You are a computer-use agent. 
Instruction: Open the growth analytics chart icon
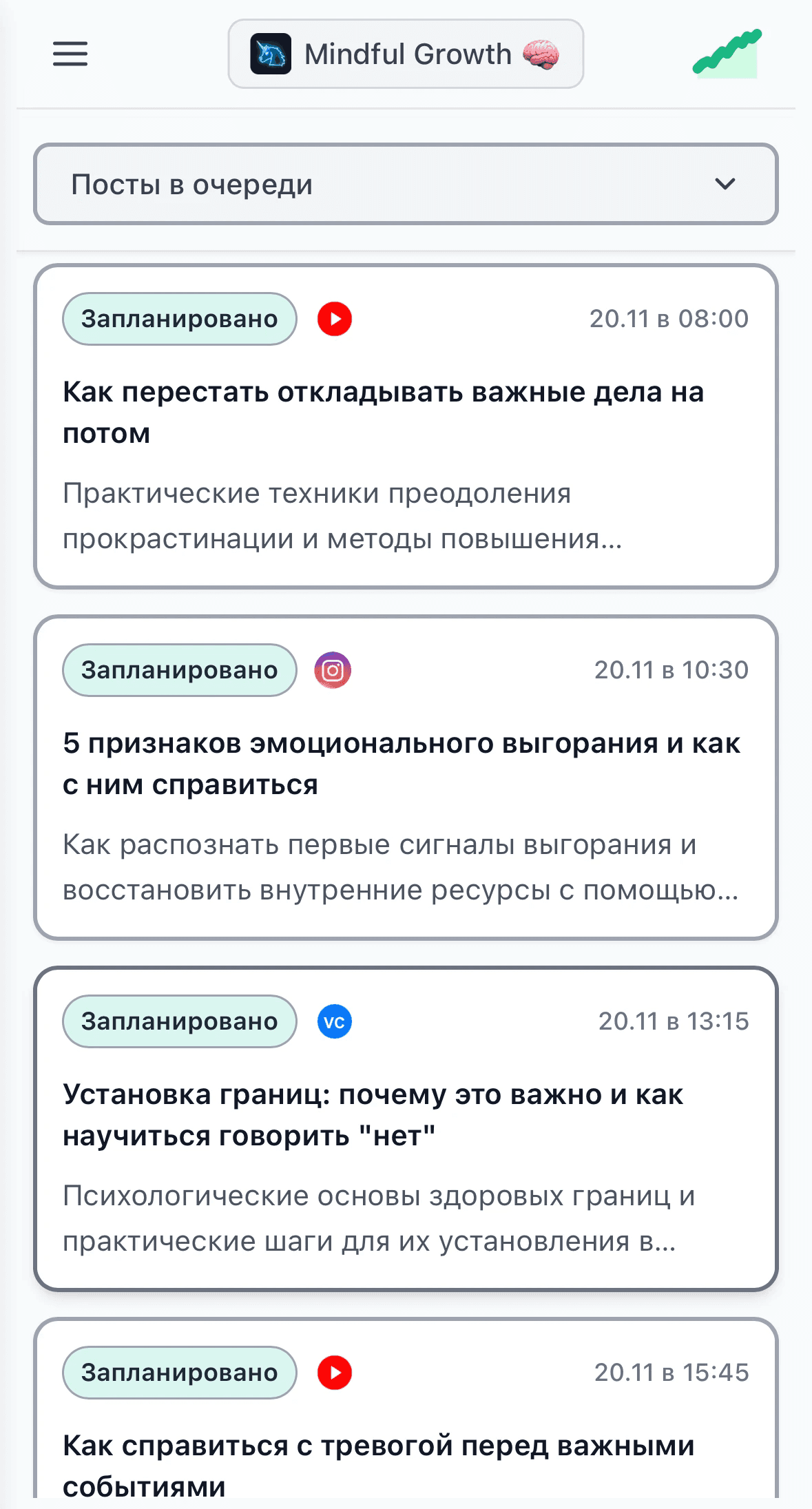[x=726, y=53]
